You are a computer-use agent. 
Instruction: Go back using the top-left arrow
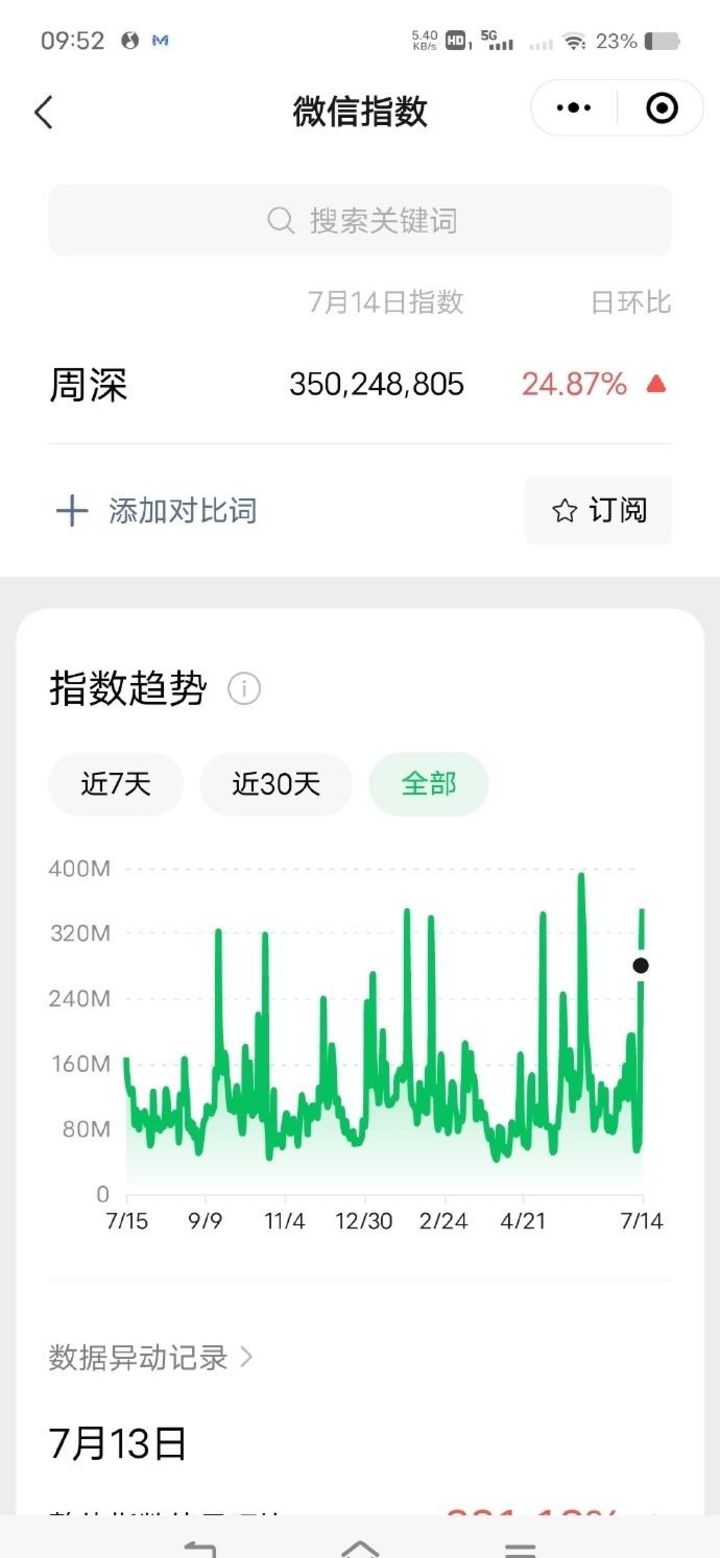(x=43, y=111)
